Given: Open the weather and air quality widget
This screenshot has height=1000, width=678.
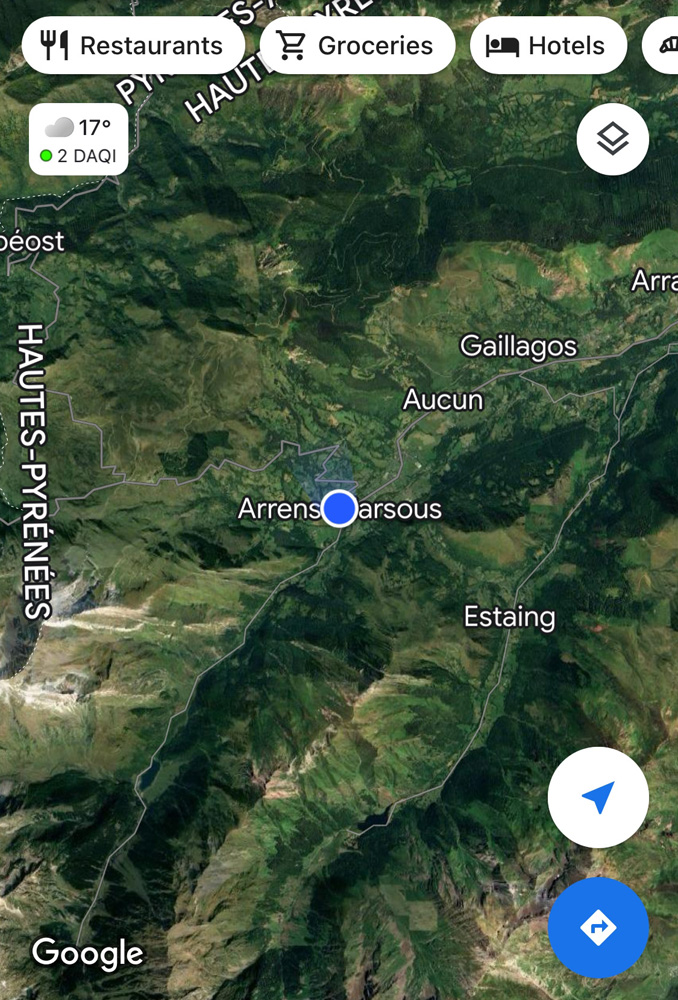Looking at the screenshot, I should 78,140.
